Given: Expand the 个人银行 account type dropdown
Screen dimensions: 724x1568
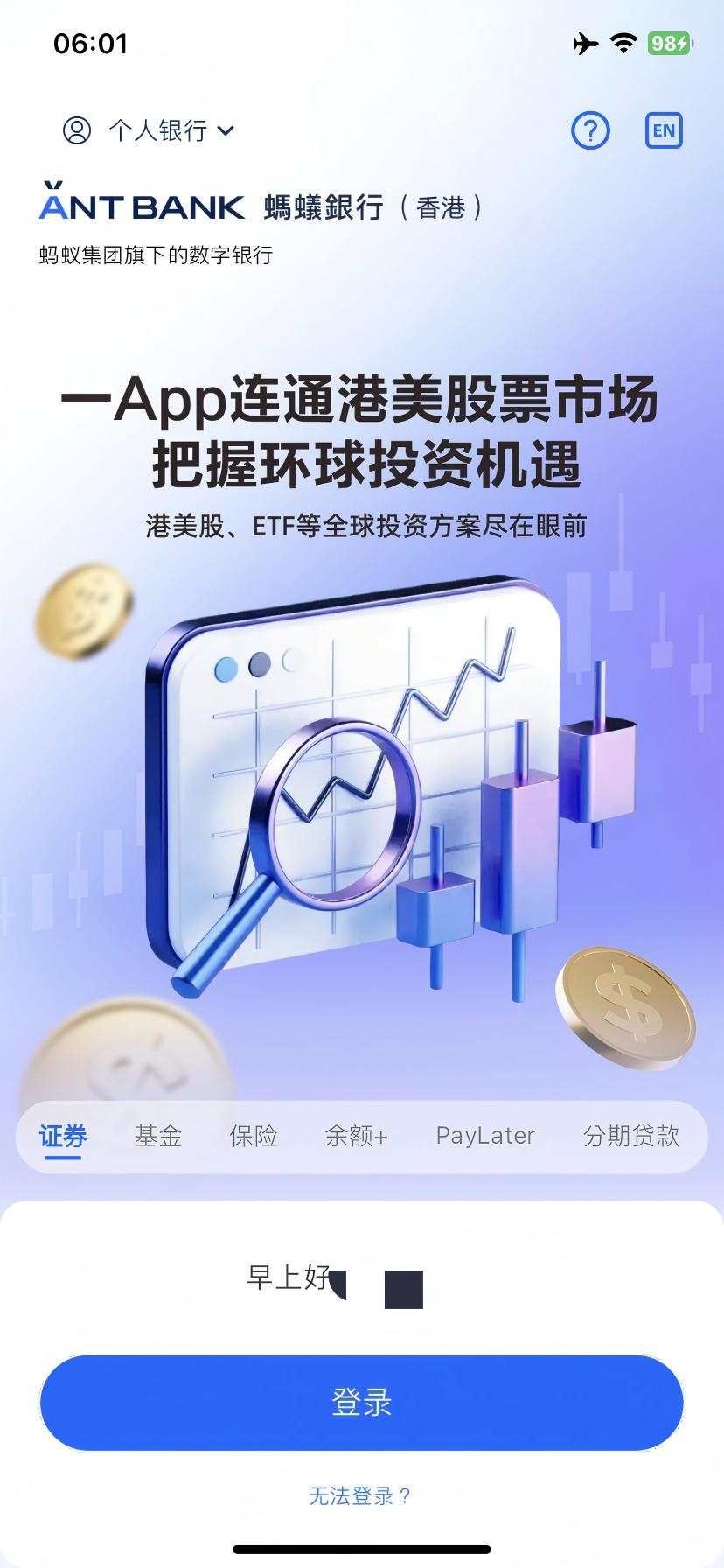Looking at the screenshot, I should [x=149, y=130].
